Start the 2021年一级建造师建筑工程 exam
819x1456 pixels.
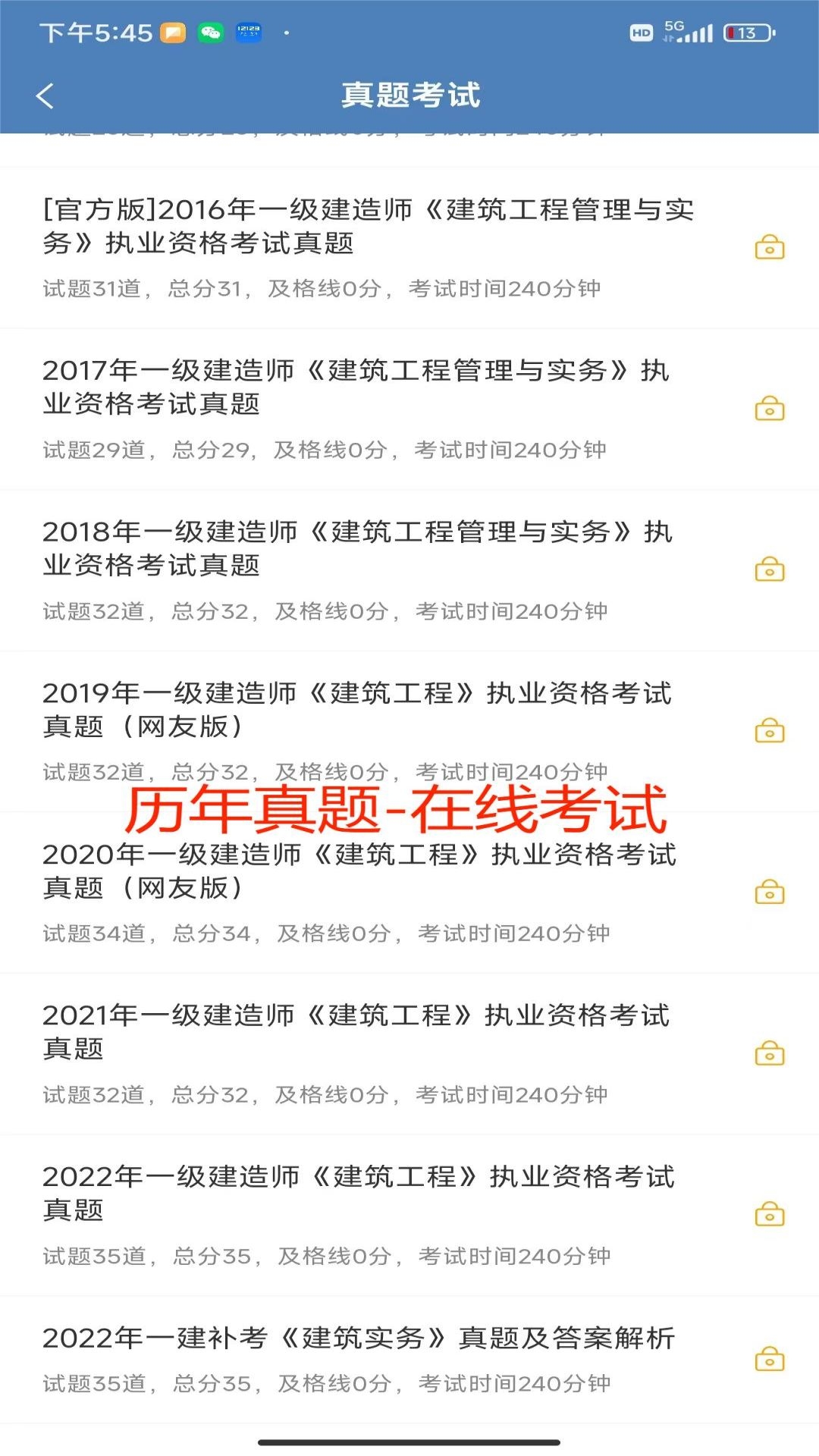pyautogui.click(x=409, y=1054)
